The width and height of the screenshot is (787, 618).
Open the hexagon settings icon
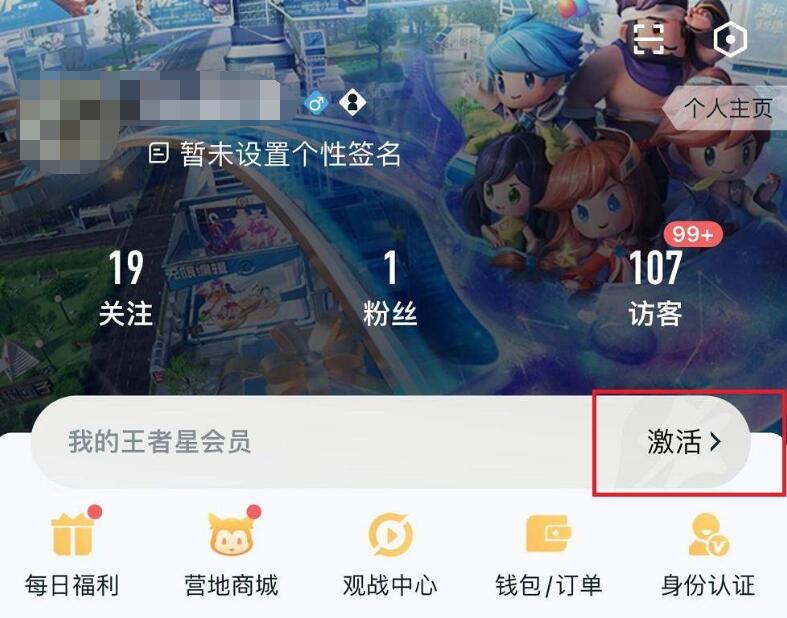(x=731, y=38)
